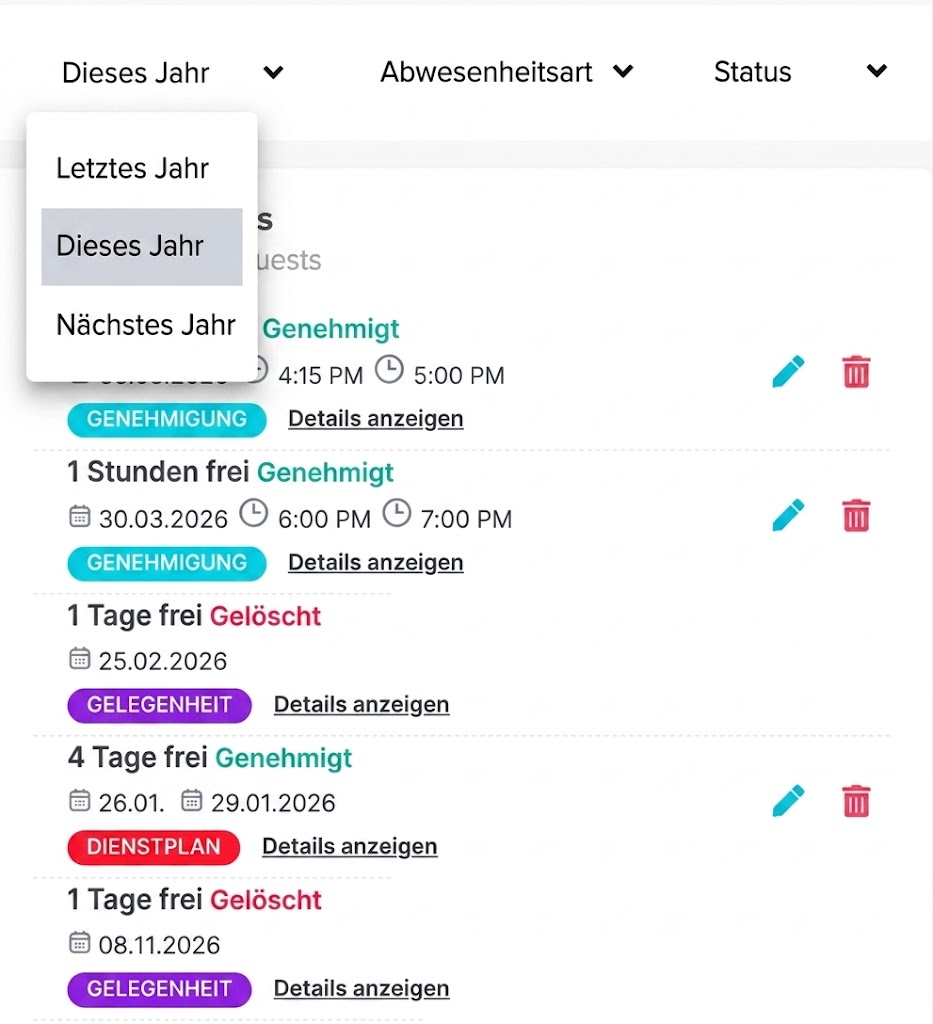
Task: Click the red DIENSTPLAN badge
Action: pyautogui.click(x=153, y=846)
